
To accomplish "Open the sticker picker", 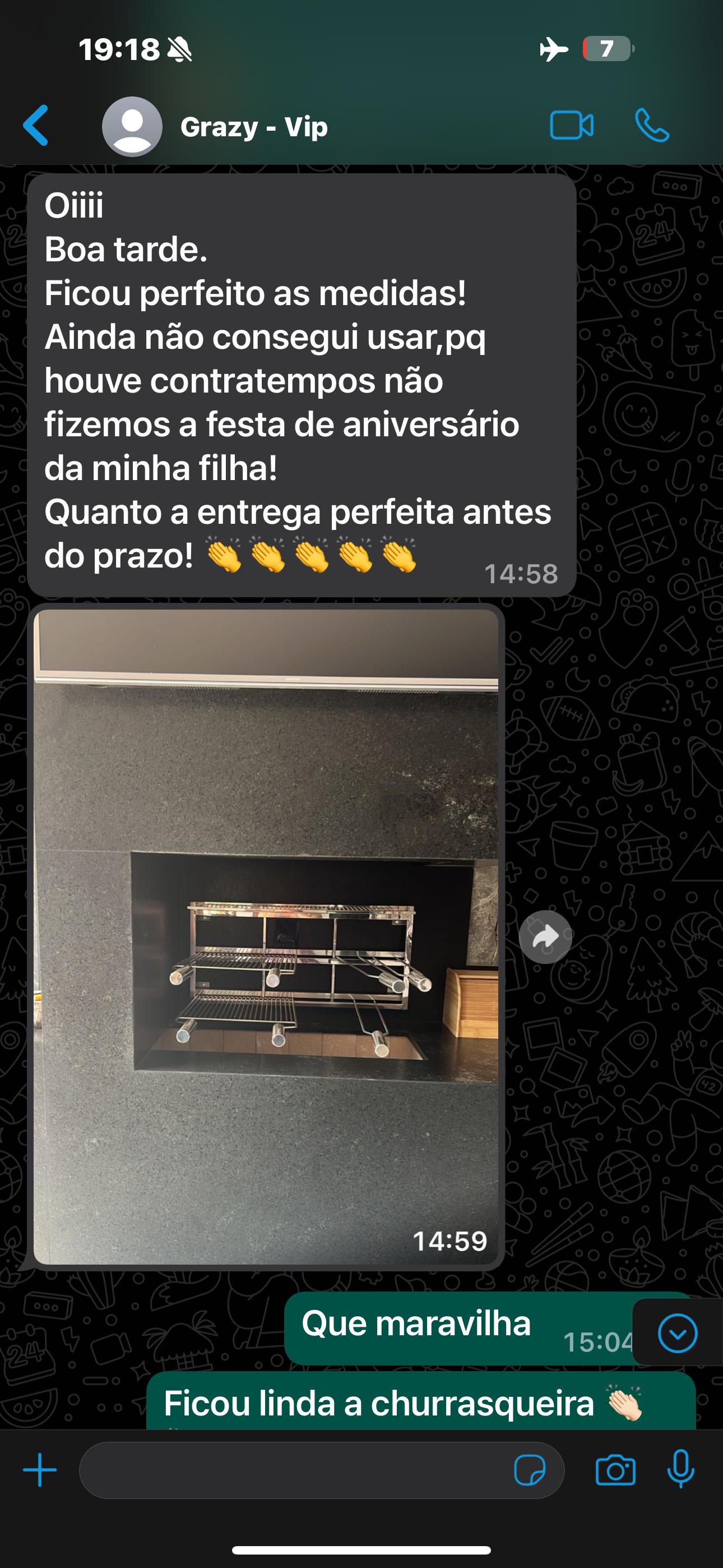I will (x=530, y=1470).
